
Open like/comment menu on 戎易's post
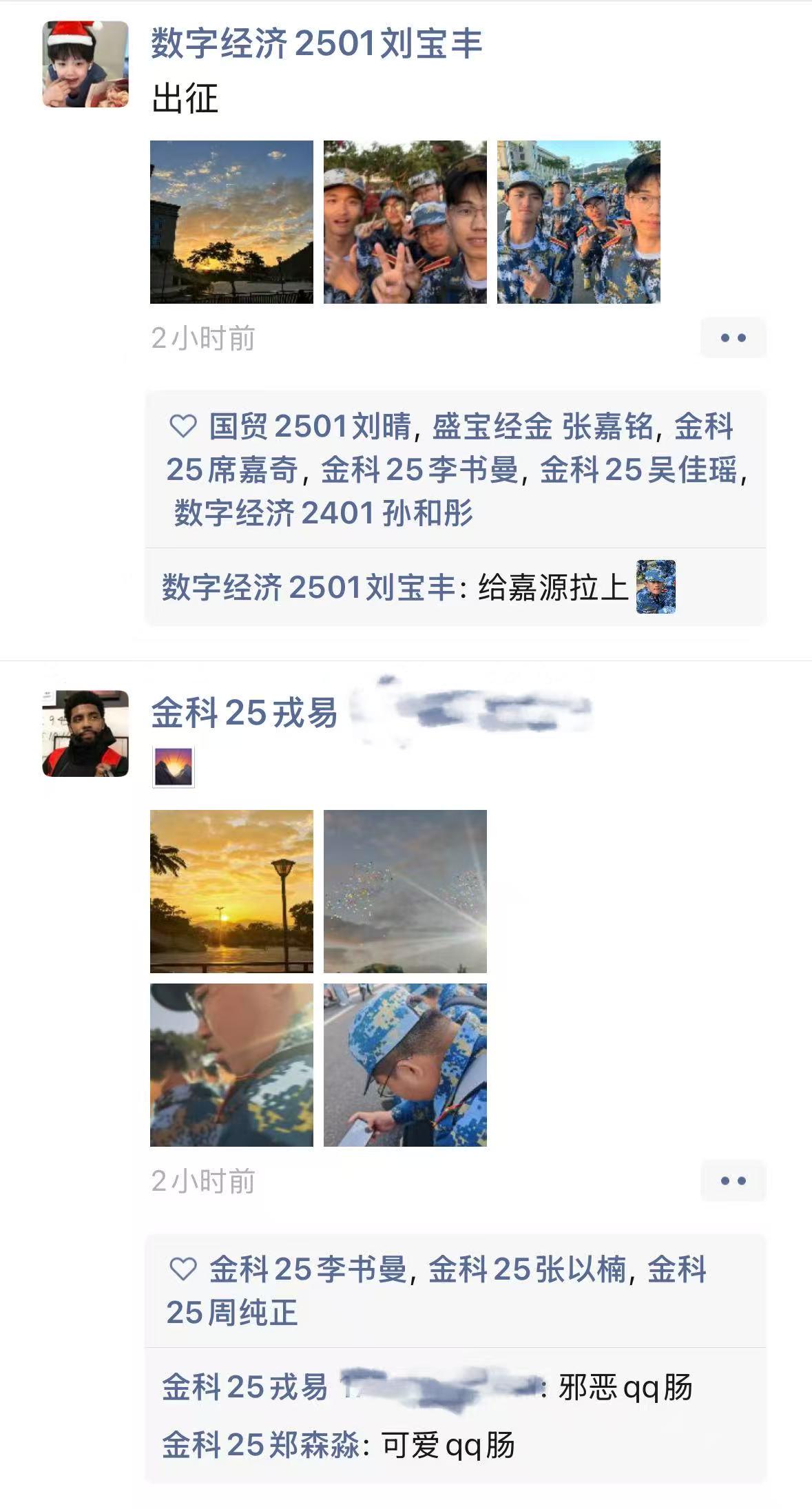(733, 1180)
